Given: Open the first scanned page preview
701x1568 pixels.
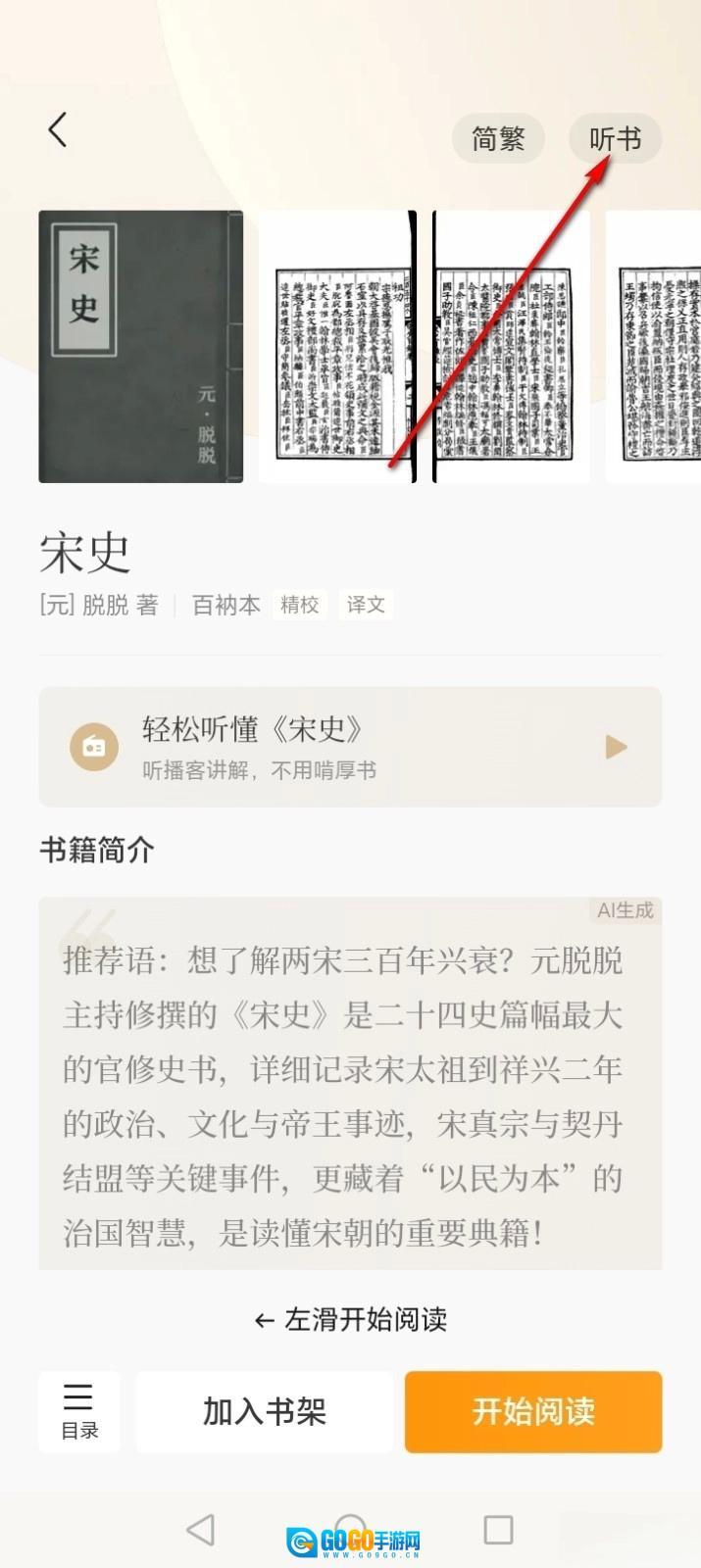Looking at the screenshot, I should pos(336,346).
